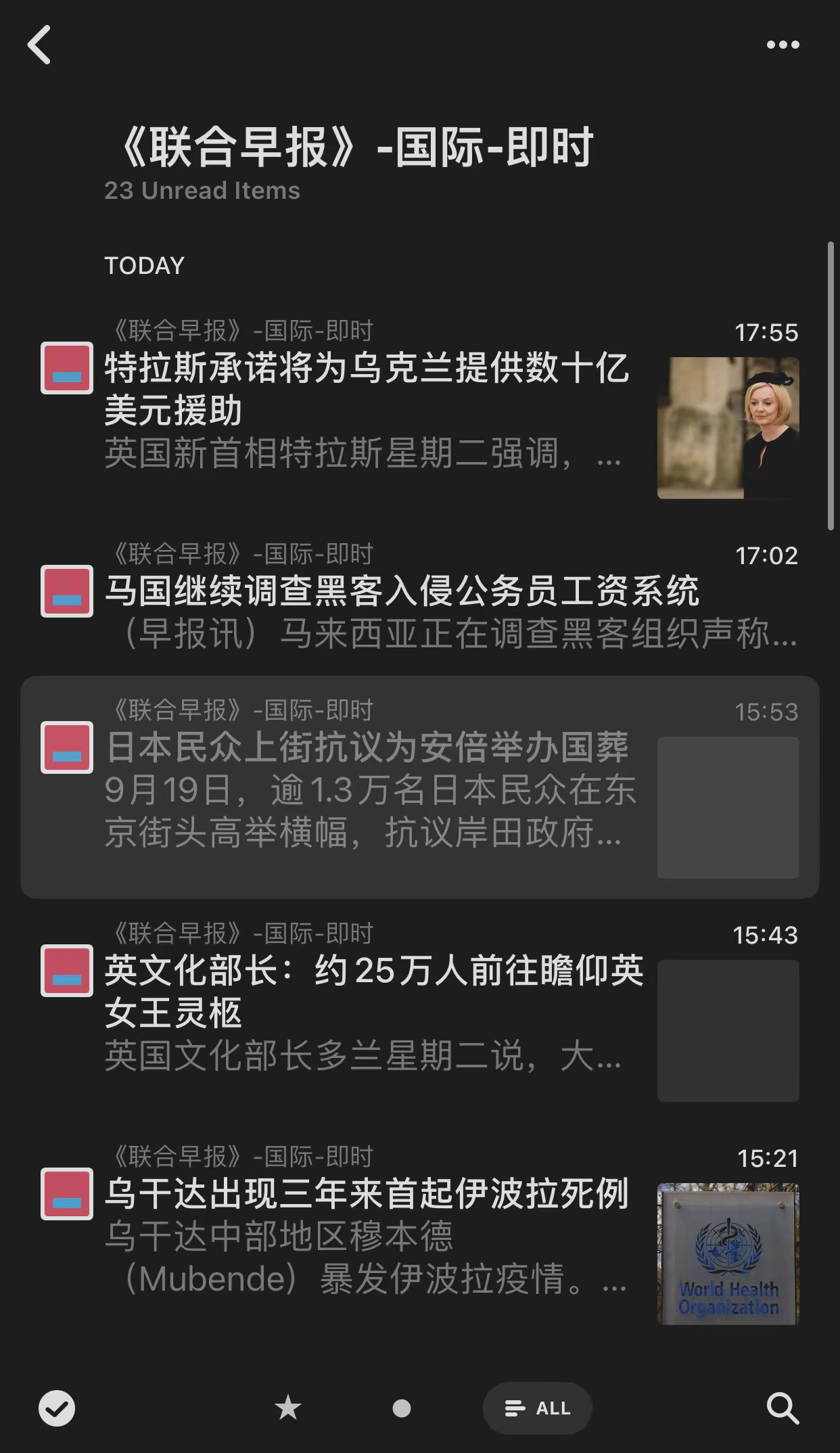Go back using the chevron arrow
The image size is (840, 1453).
point(39,45)
